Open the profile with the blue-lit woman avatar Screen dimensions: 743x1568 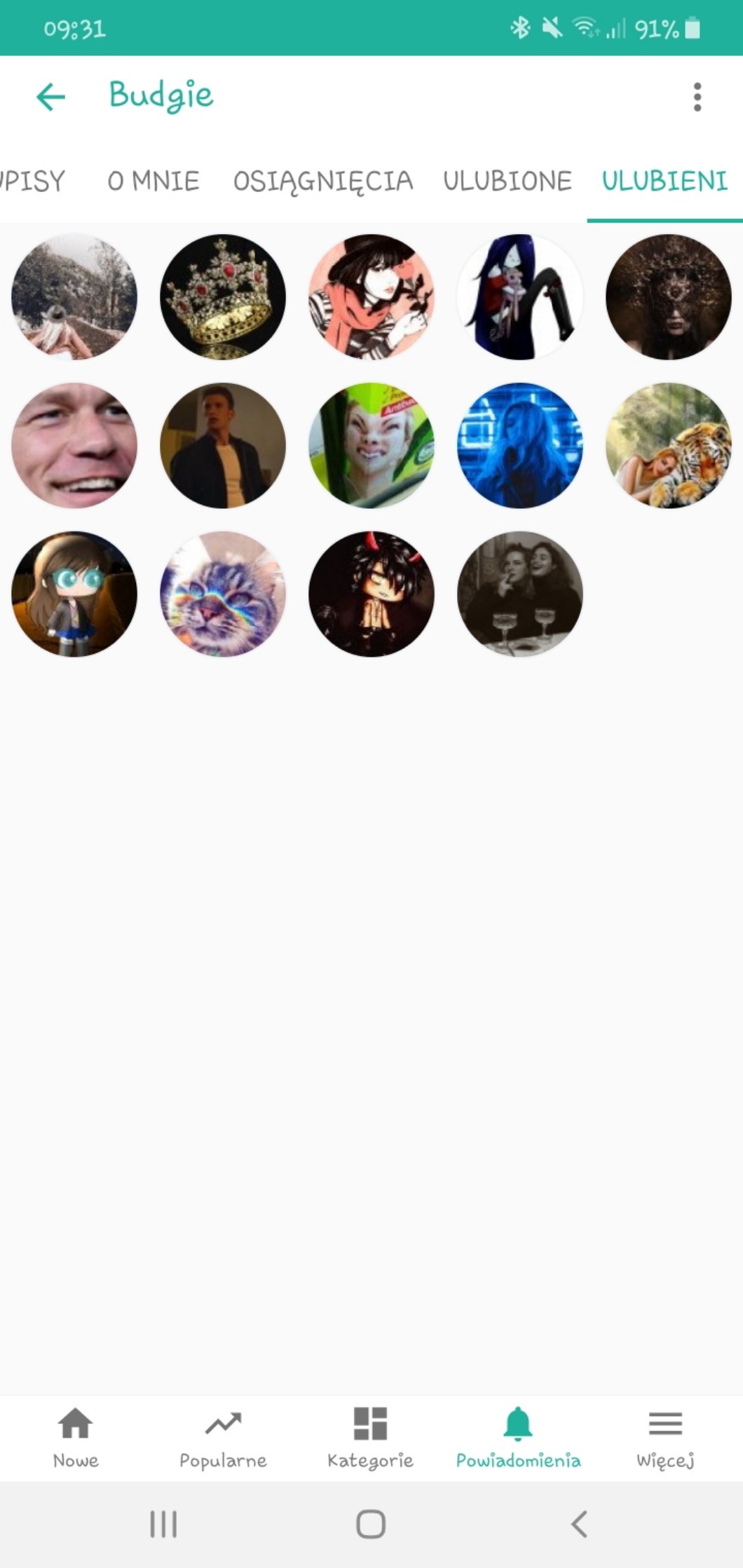click(x=519, y=445)
